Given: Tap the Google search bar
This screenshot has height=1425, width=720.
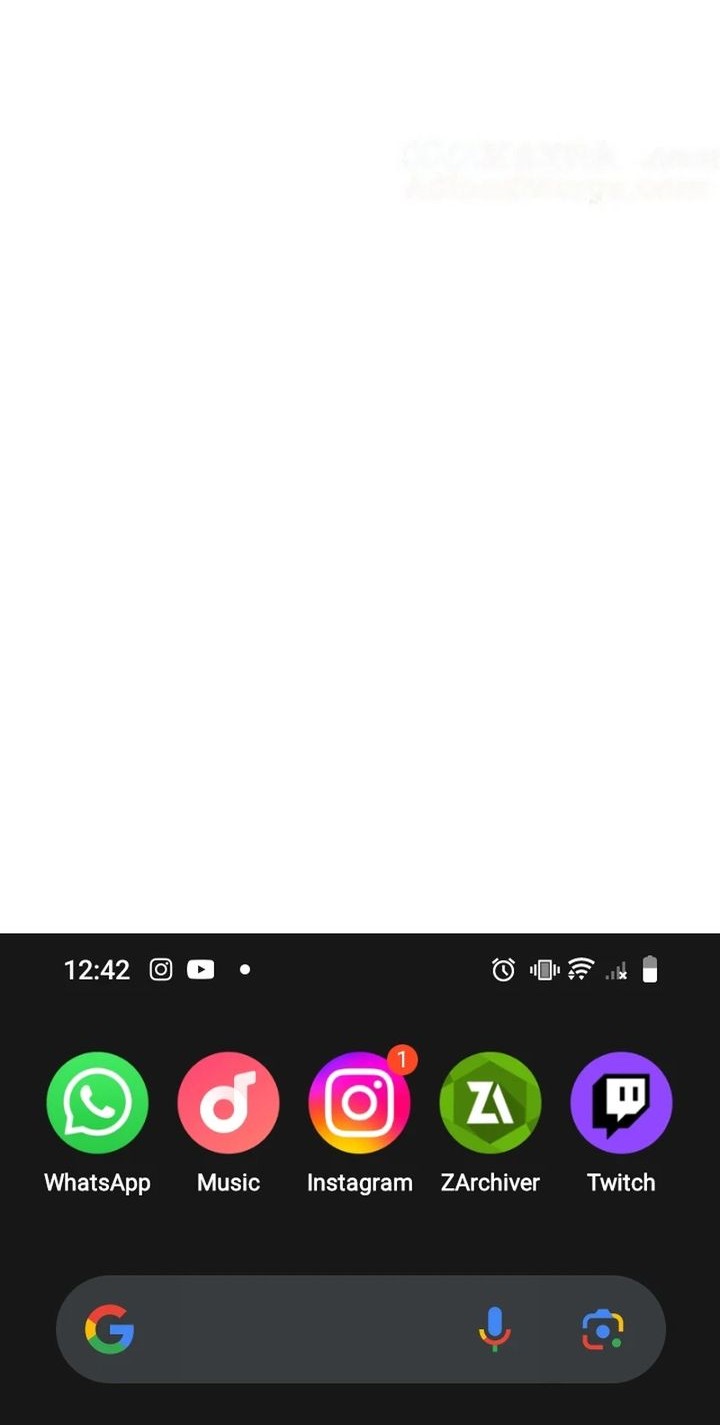Looking at the screenshot, I should pyautogui.click(x=300, y=1329).
